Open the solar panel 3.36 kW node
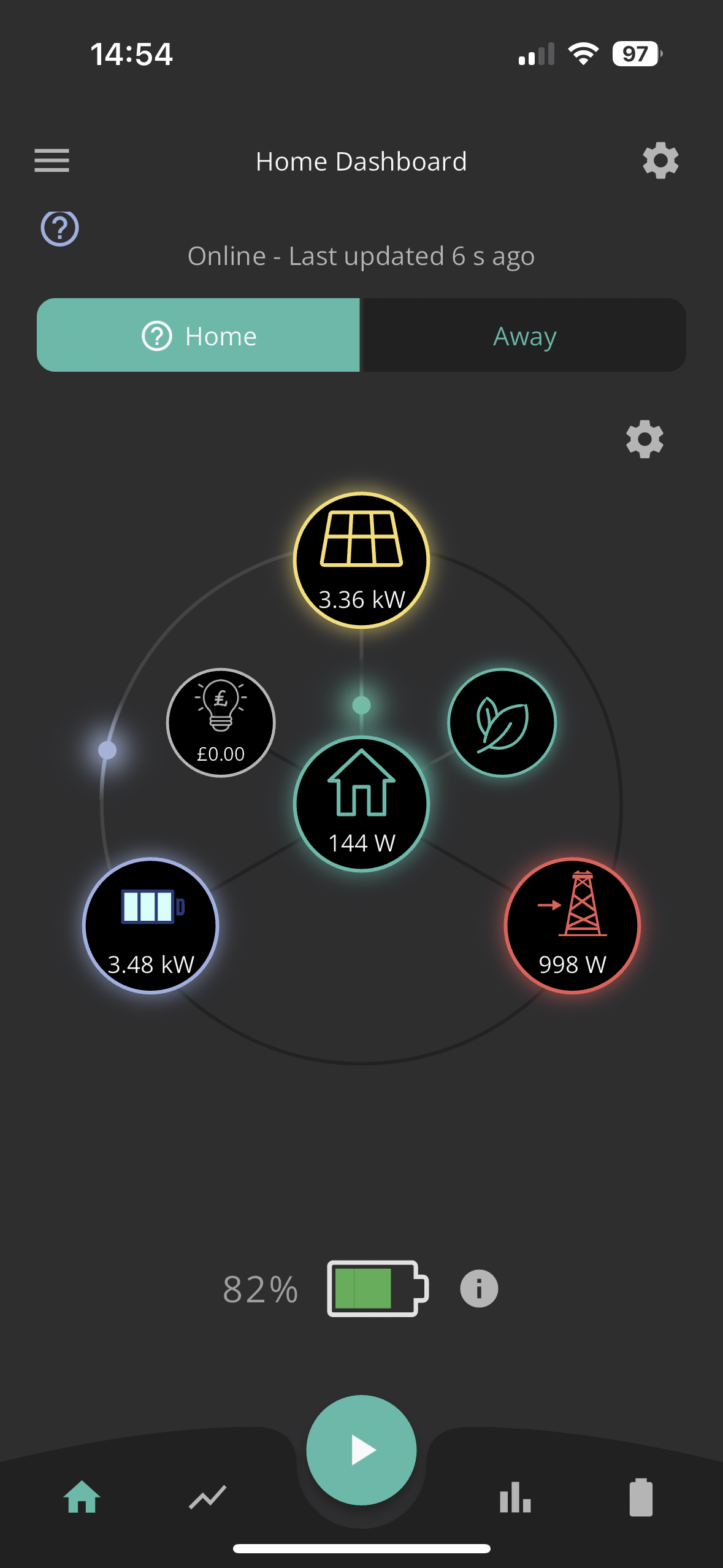 362,560
